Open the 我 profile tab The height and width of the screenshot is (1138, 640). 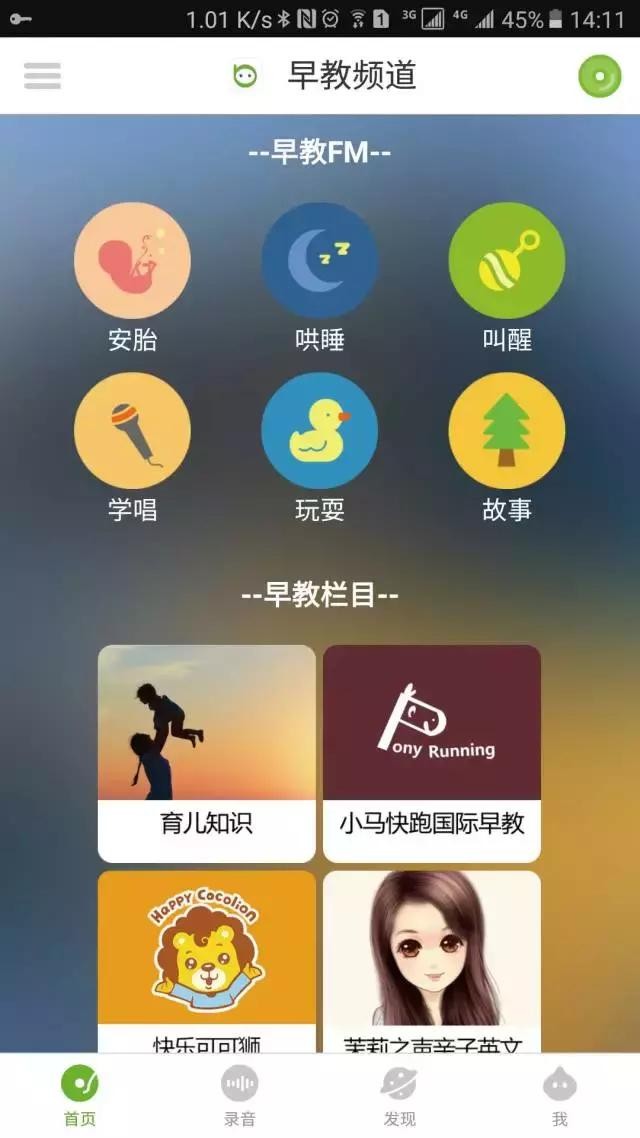click(x=560, y=1095)
